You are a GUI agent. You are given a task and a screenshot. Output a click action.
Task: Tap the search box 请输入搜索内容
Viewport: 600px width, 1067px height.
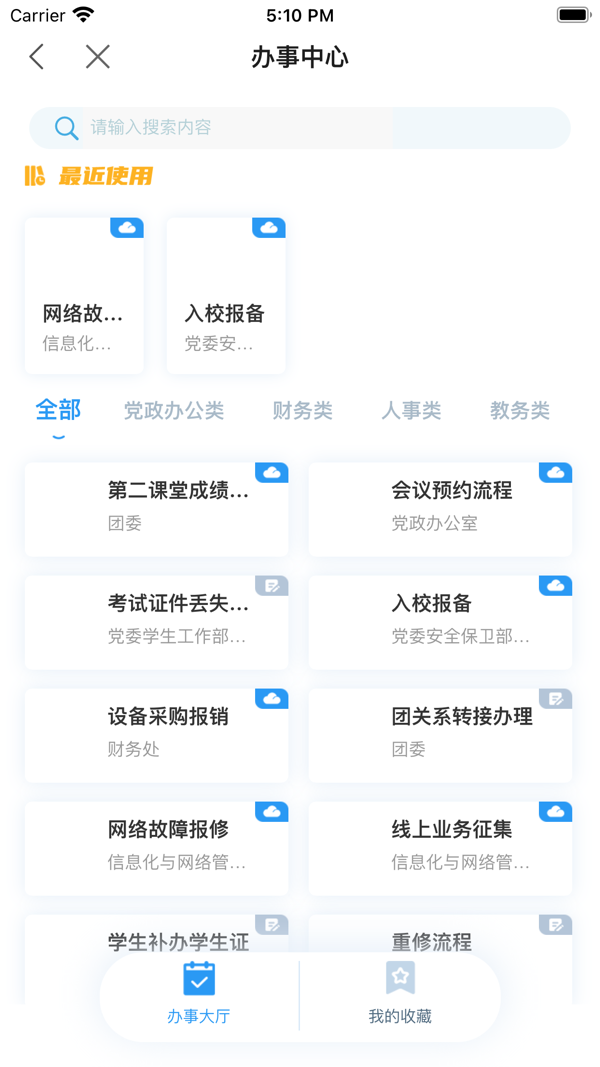point(300,128)
